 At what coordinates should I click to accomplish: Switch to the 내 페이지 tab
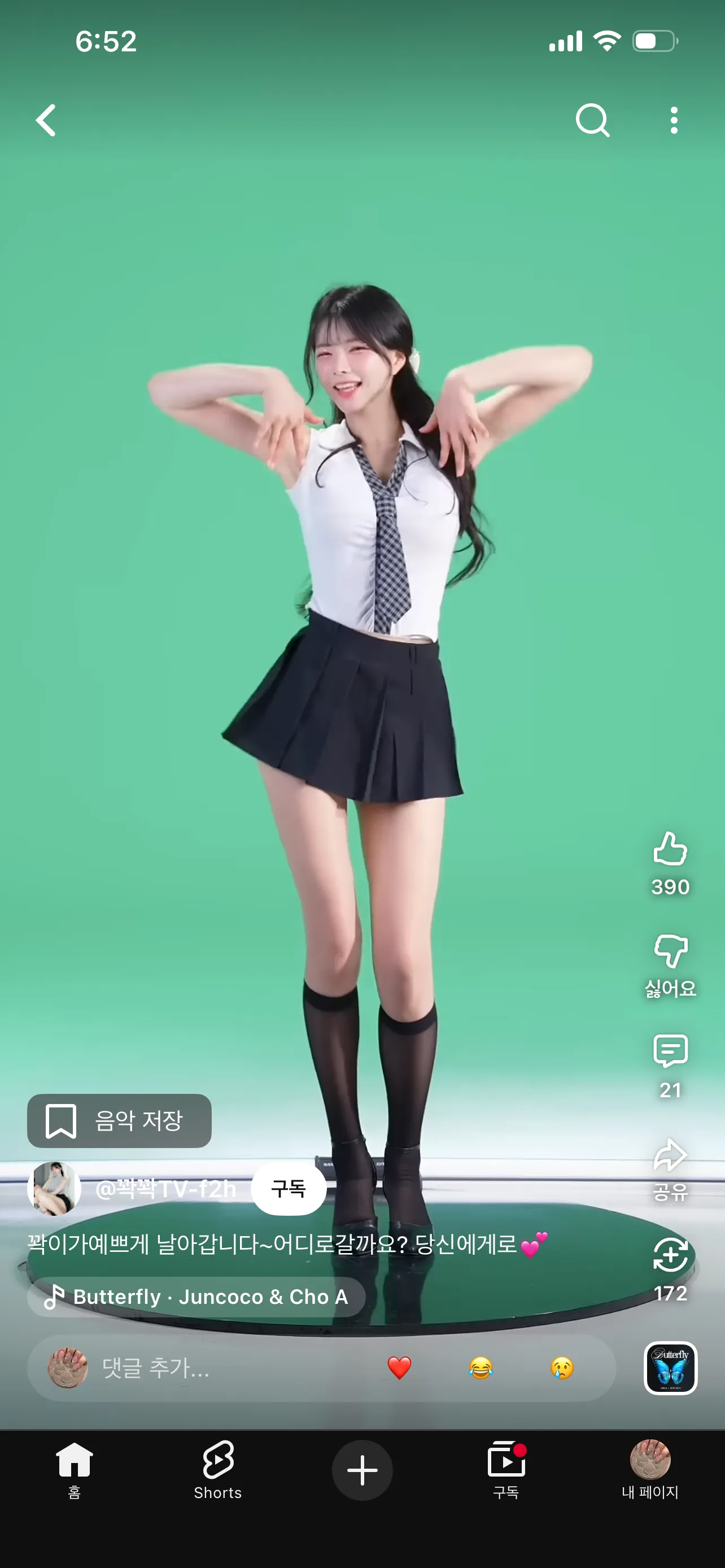tap(650, 1470)
